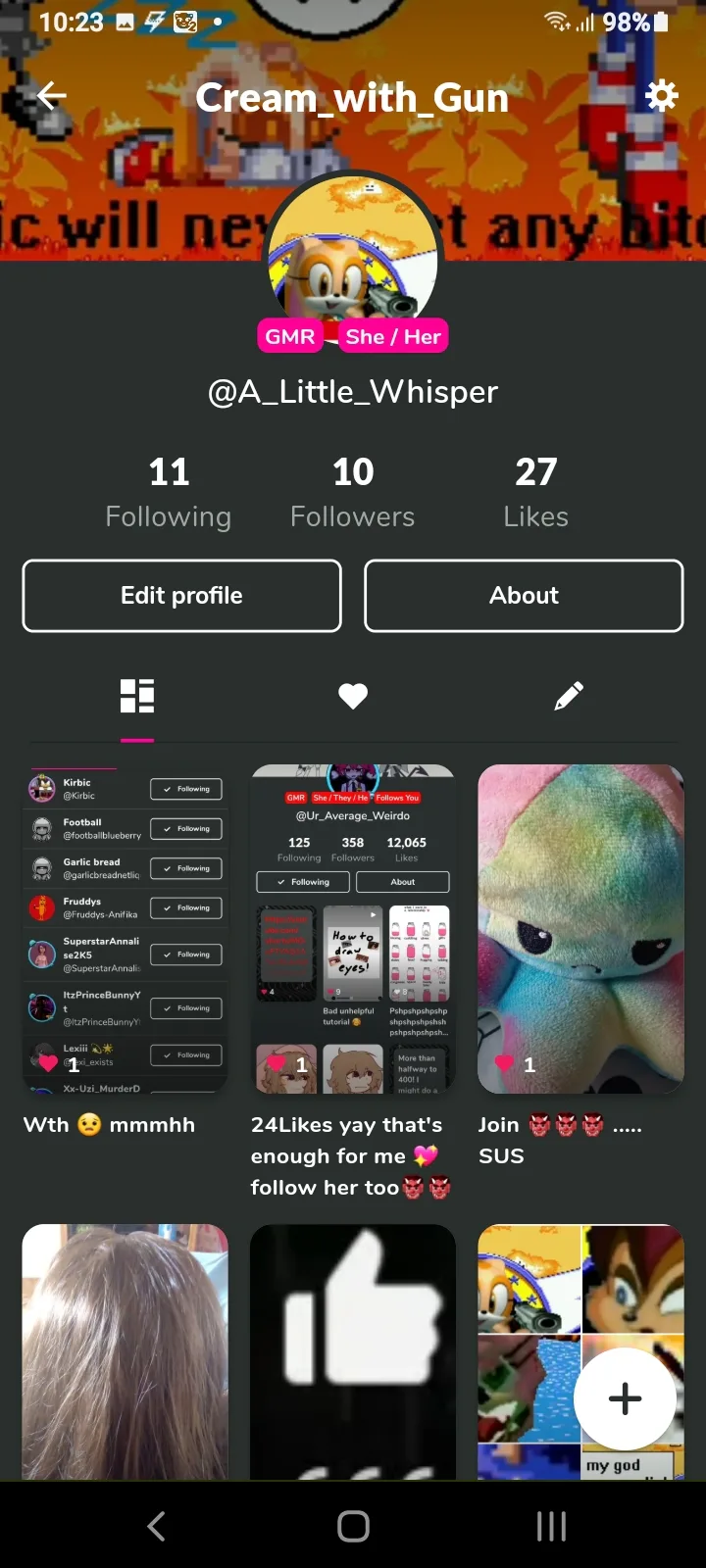This screenshot has height=1568, width=706.
Task: Go back using the top arrow
Action: click(x=51, y=95)
